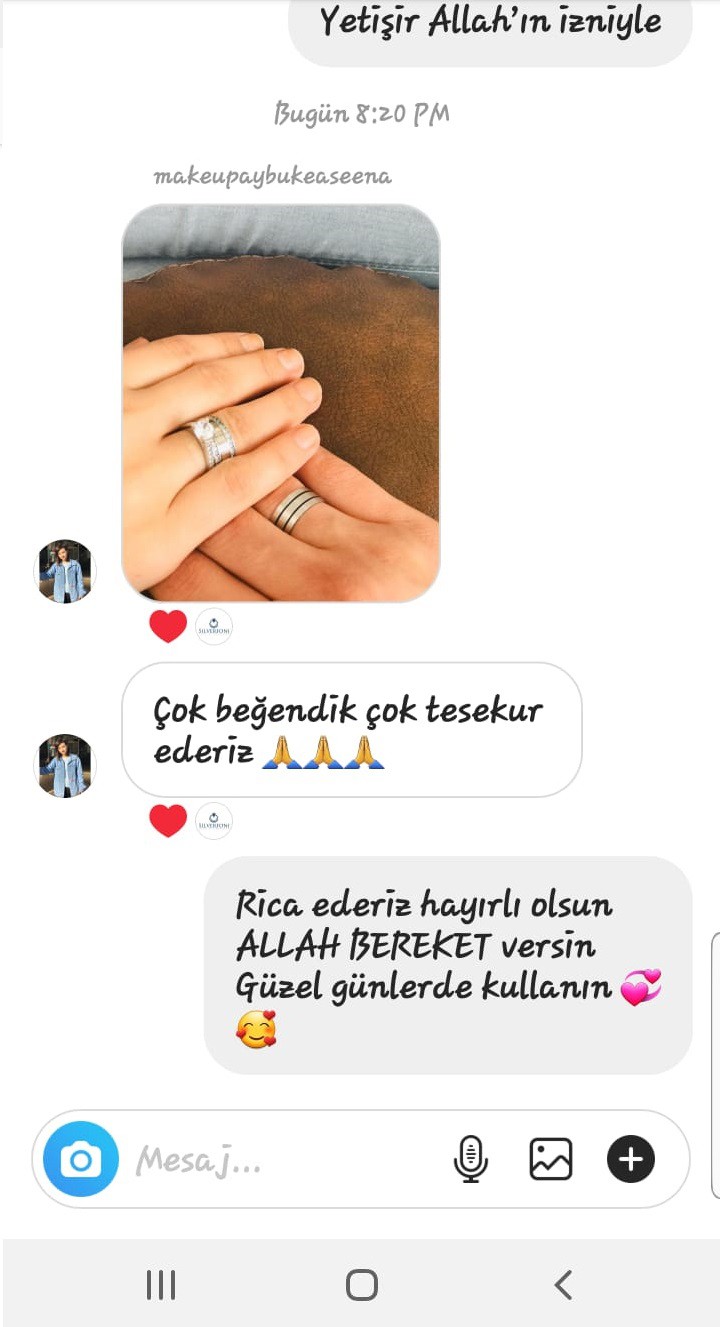Open recent apps overview

tap(160, 1284)
